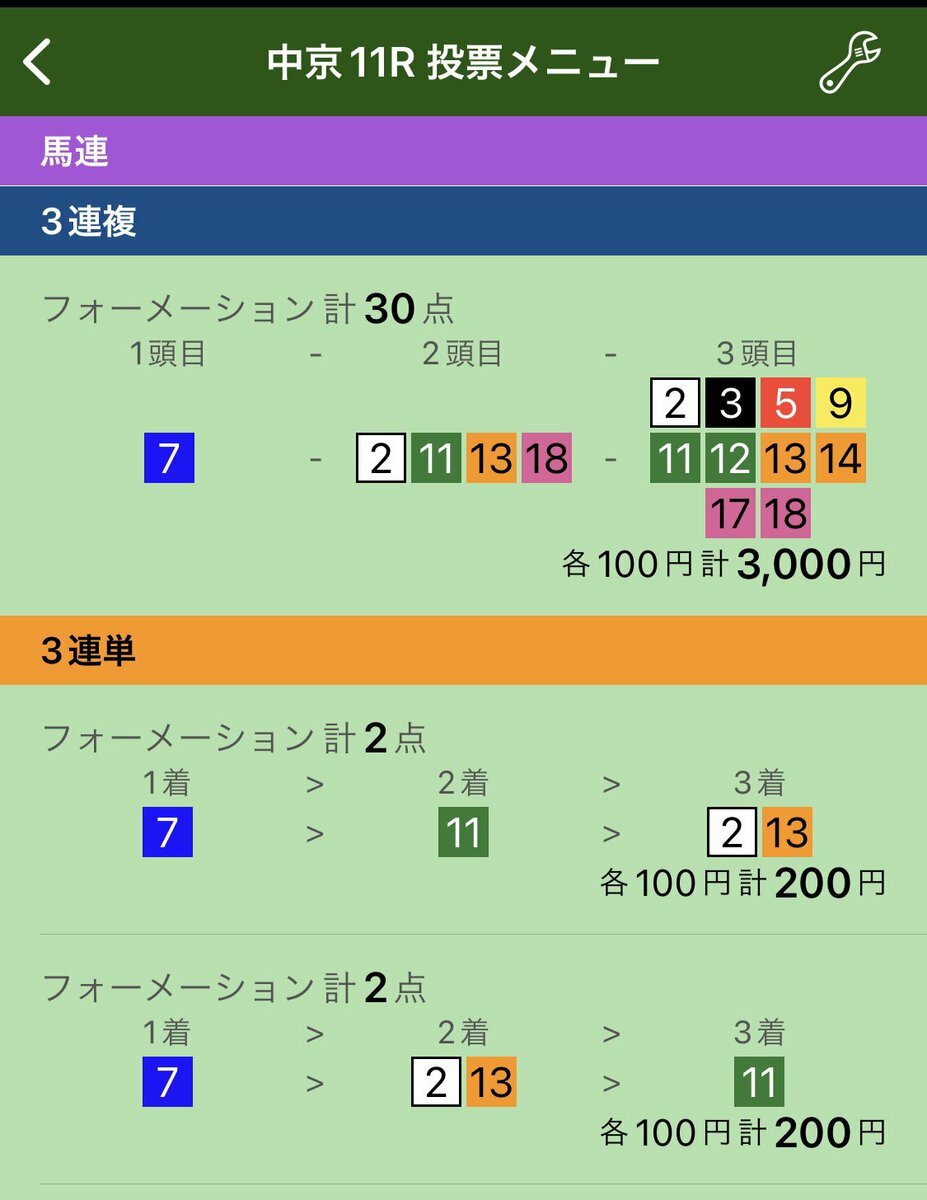Open 3連単 formation with 11 in 3着
The width and height of the screenshot is (927, 1200).
pos(463,1060)
